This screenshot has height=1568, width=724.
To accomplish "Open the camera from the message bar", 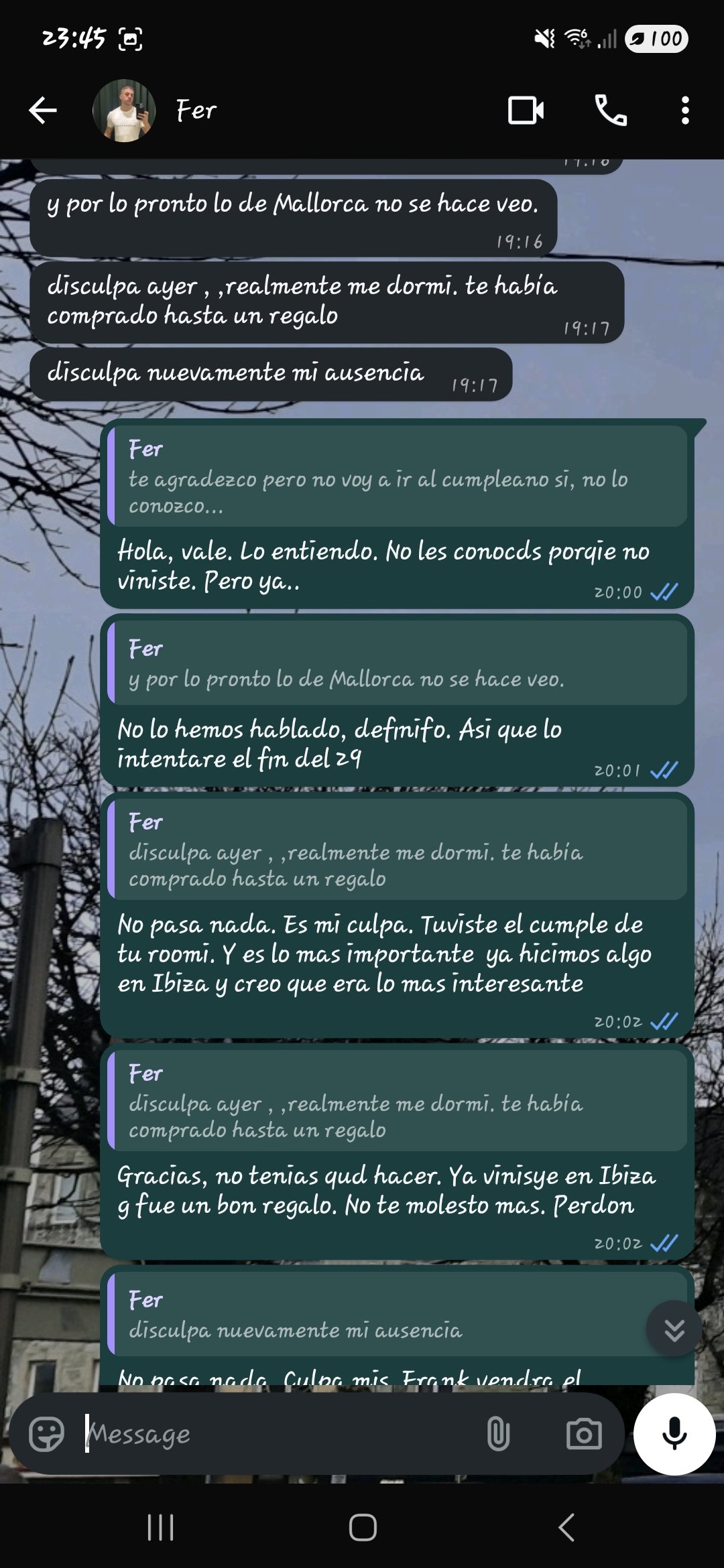I will click(584, 1434).
